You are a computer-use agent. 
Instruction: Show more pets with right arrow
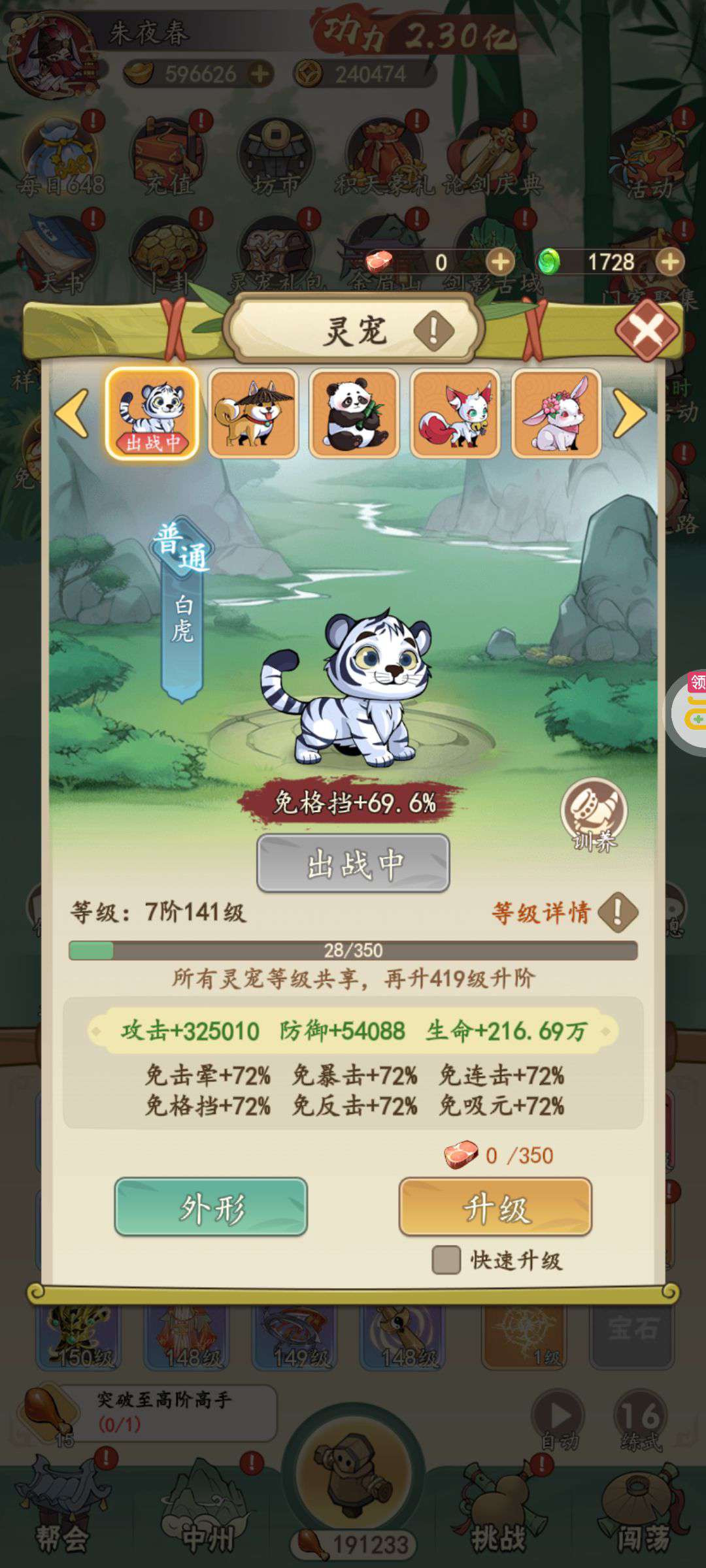(x=630, y=413)
